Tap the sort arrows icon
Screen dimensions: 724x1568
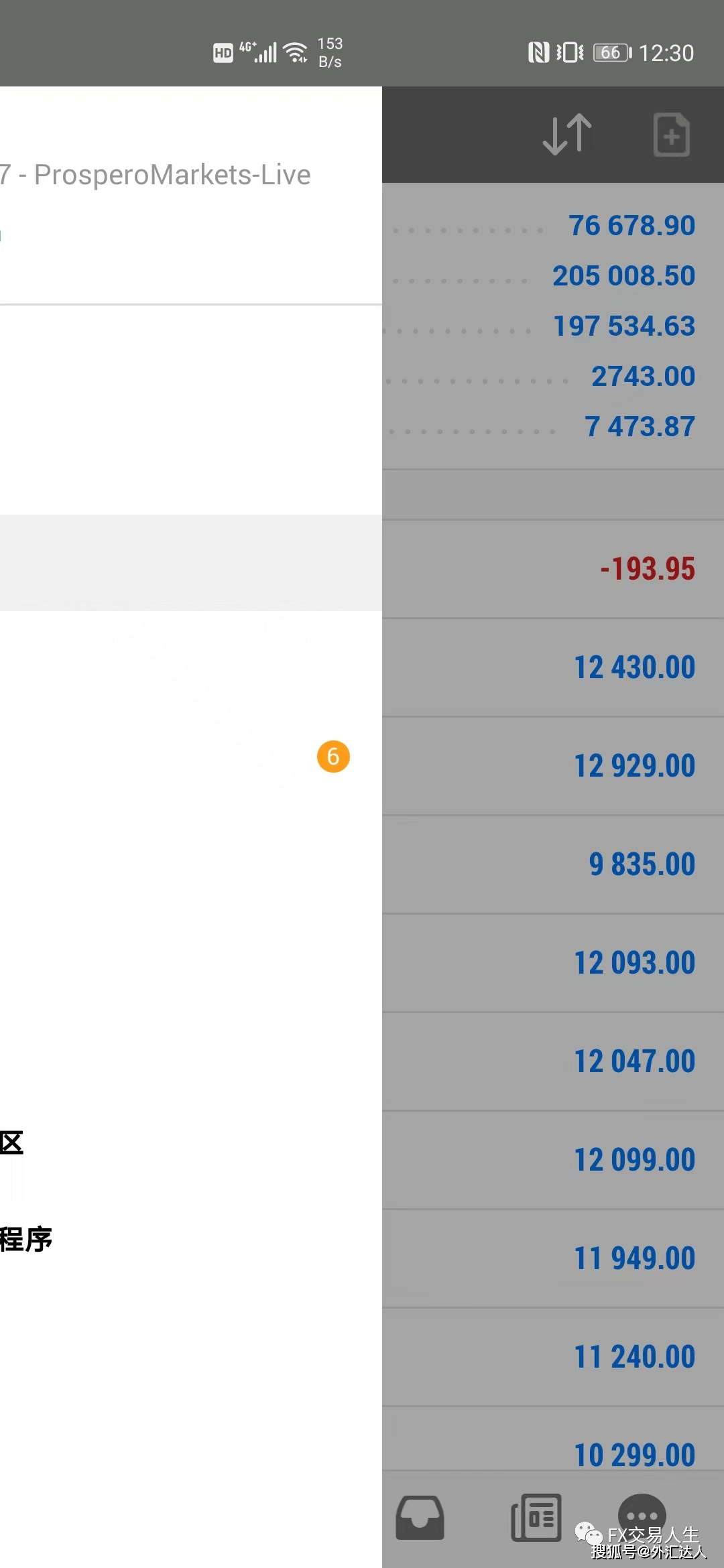(567, 135)
